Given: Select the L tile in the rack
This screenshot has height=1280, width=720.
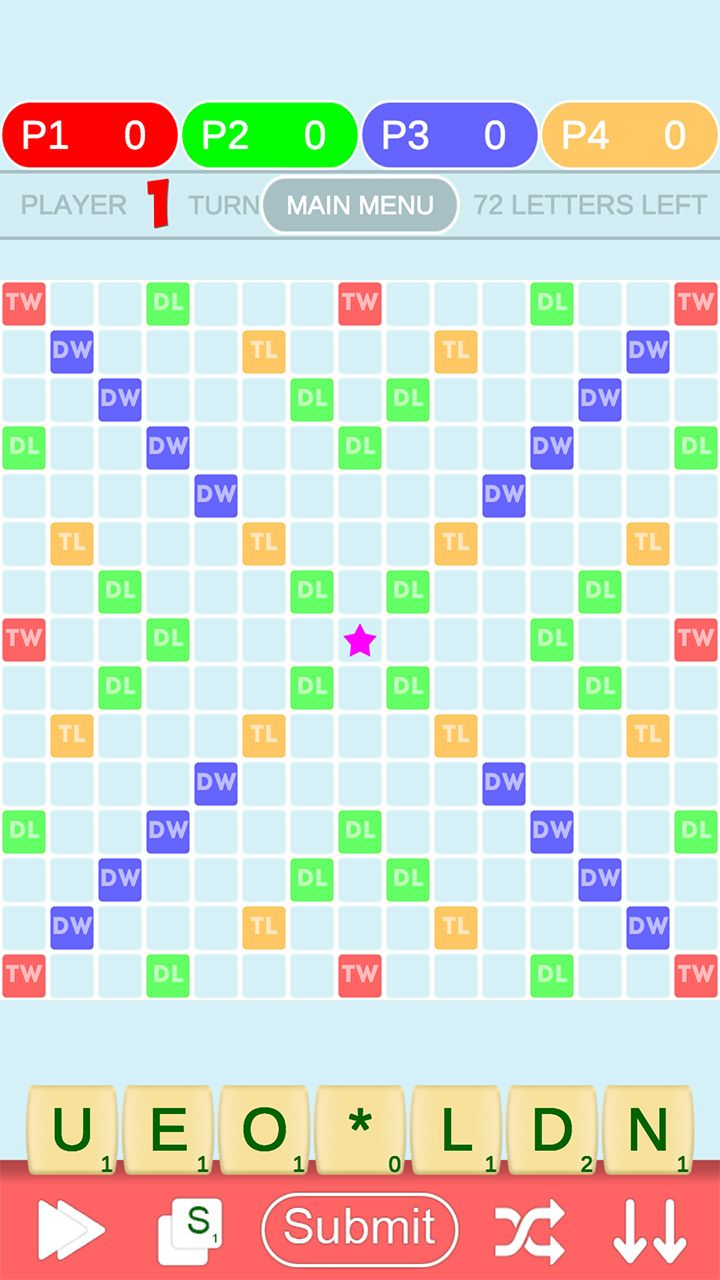Looking at the screenshot, I should [456, 1130].
